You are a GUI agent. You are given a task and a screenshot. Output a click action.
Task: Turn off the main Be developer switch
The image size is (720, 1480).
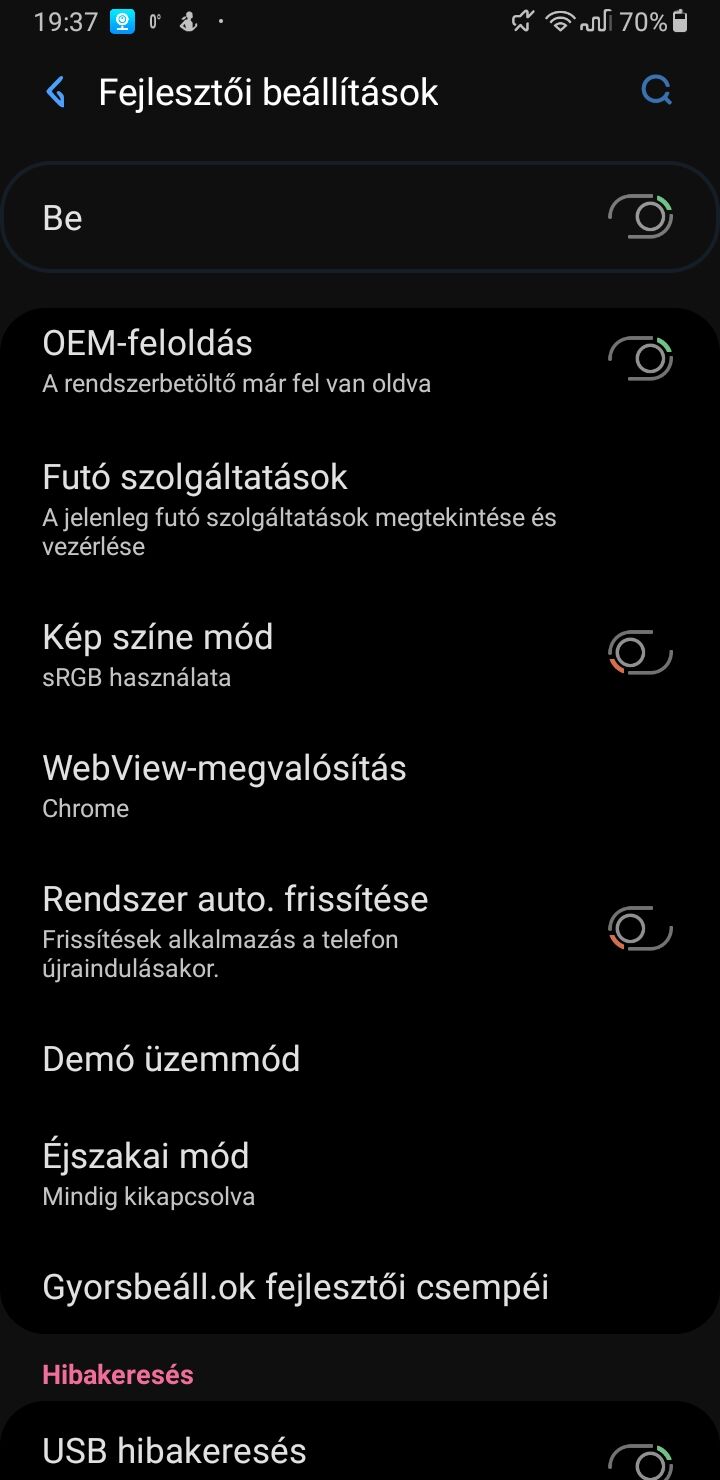pyautogui.click(x=640, y=217)
